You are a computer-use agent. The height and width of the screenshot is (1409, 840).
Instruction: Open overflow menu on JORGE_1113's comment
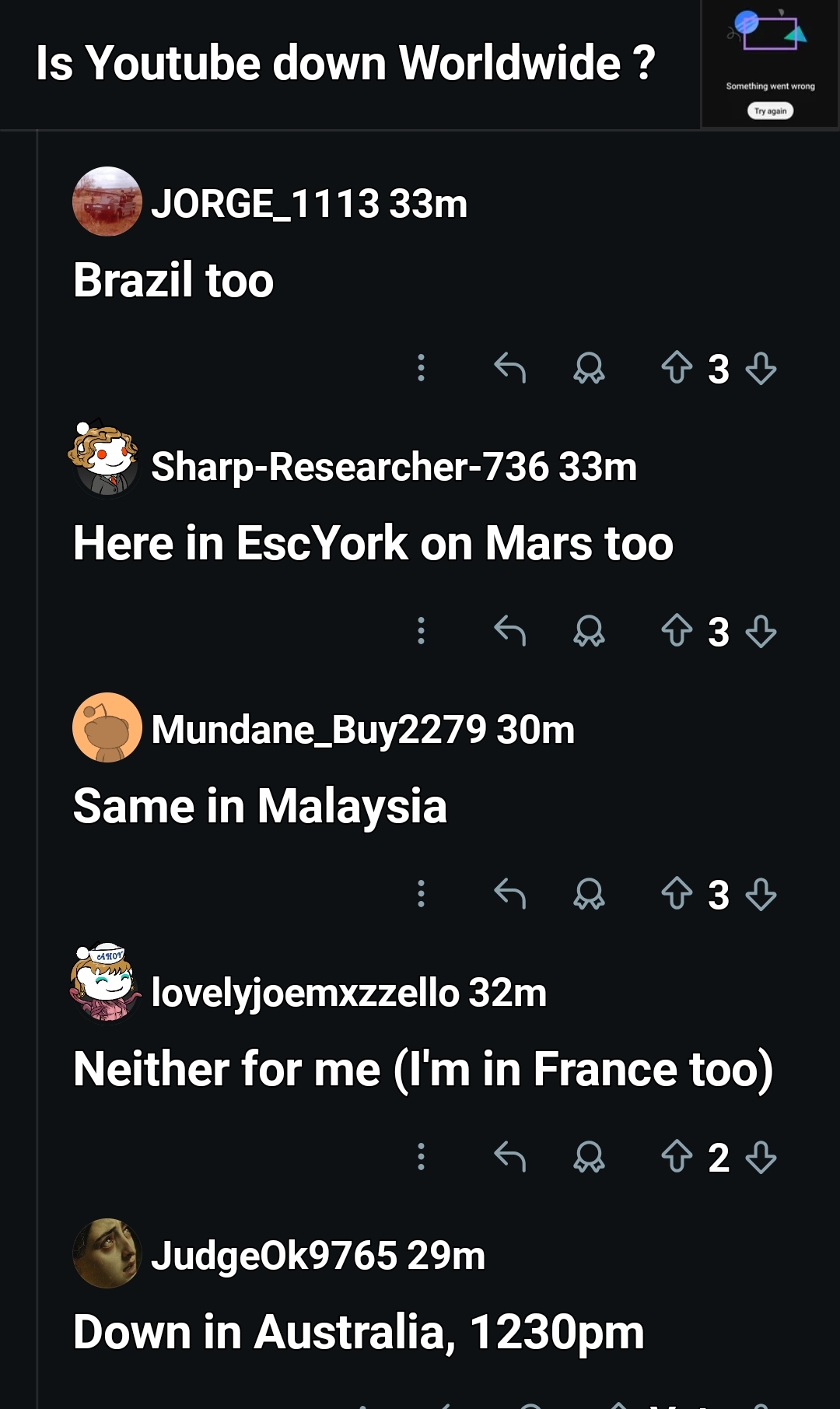421,368
